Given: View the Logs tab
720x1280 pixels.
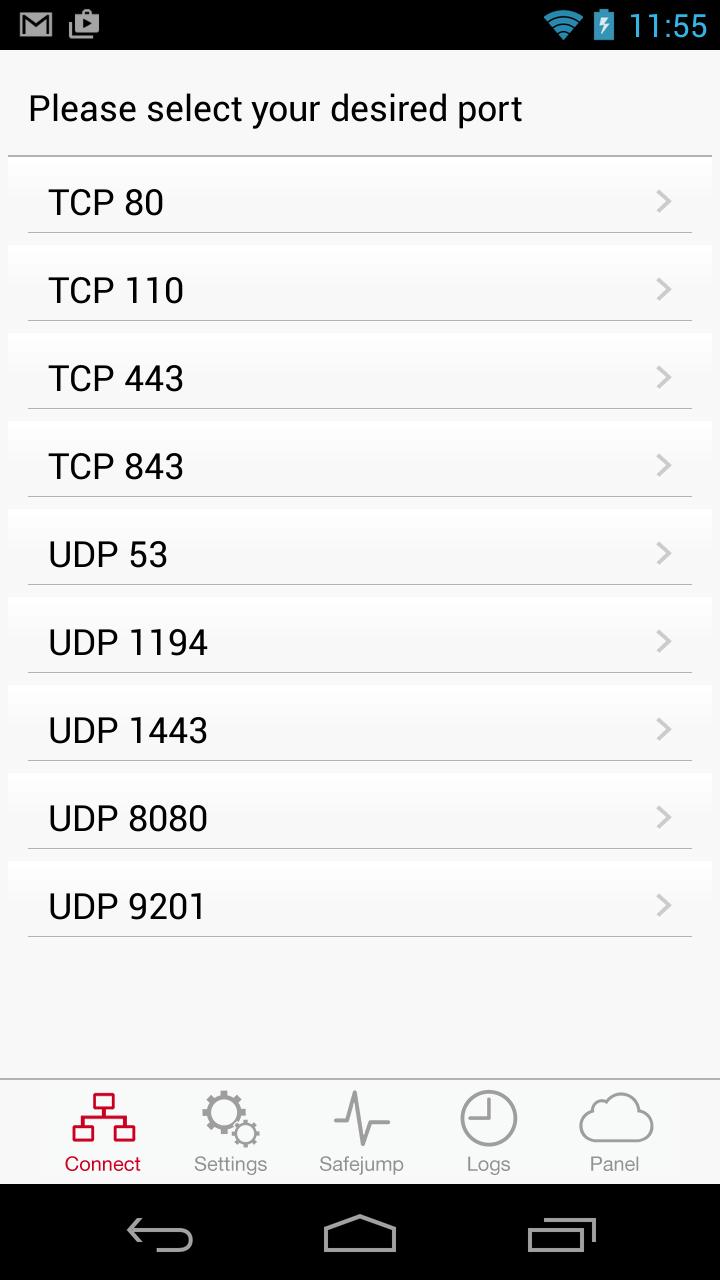Looking at the screenshot, I should [488, 1132].
